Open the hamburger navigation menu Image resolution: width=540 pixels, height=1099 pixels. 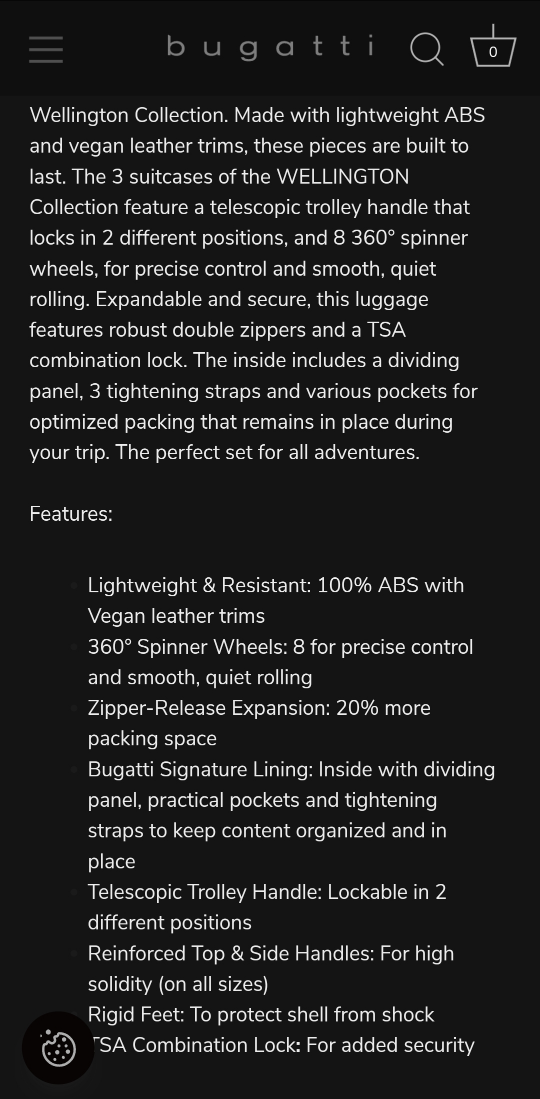coord(46,50)
